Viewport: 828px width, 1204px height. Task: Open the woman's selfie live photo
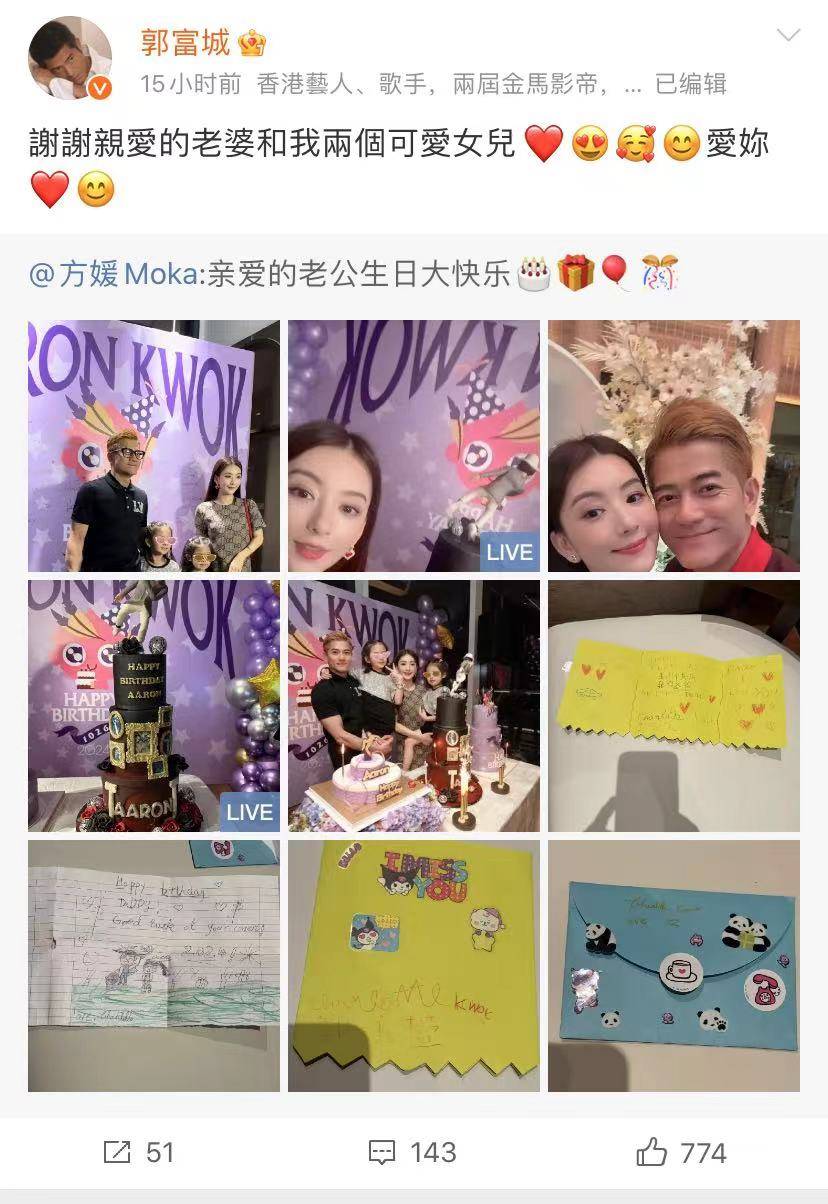click(x=414, y=446)
